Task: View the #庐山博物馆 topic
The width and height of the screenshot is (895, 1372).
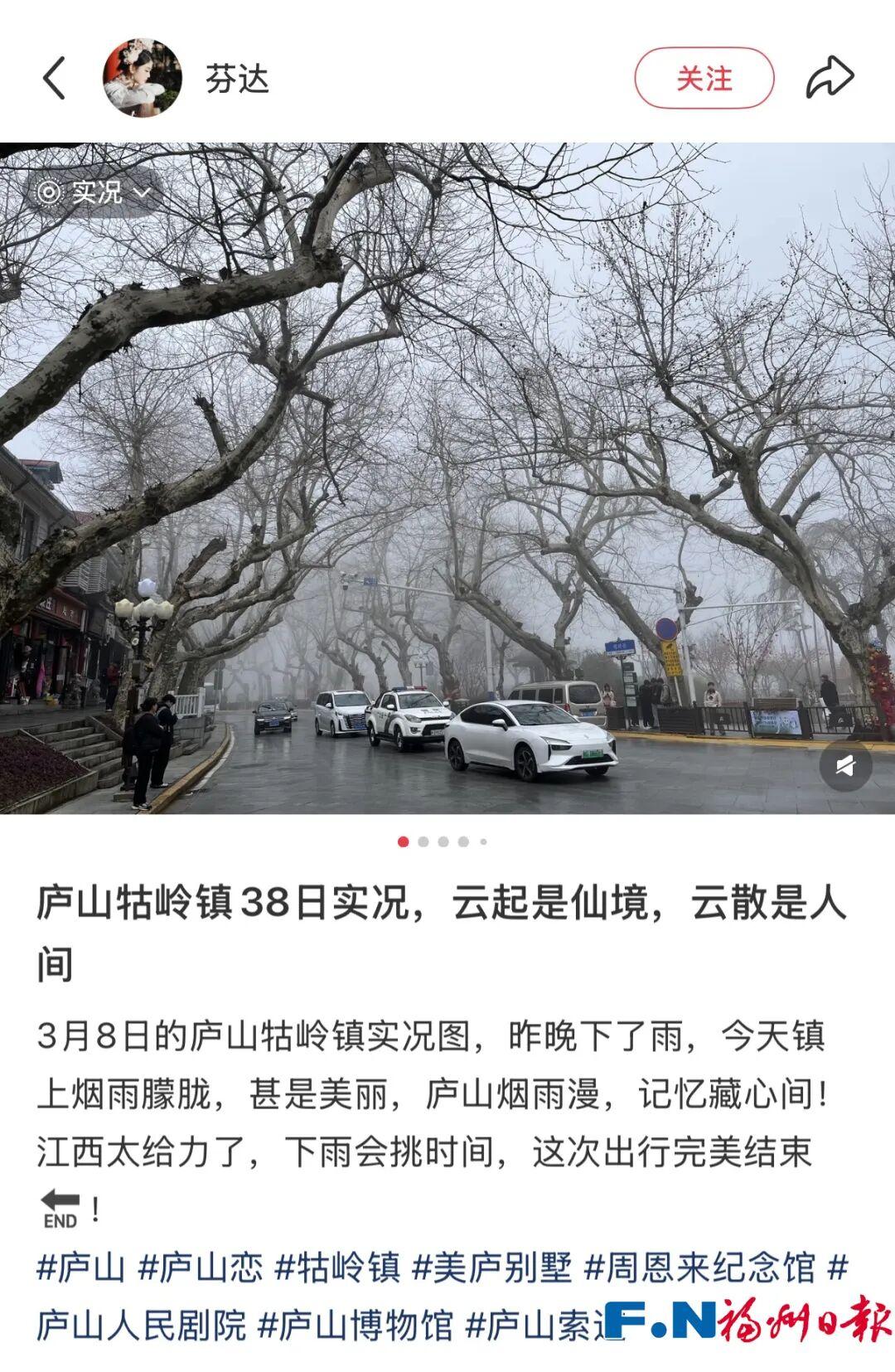Action: pos(356,1325)
